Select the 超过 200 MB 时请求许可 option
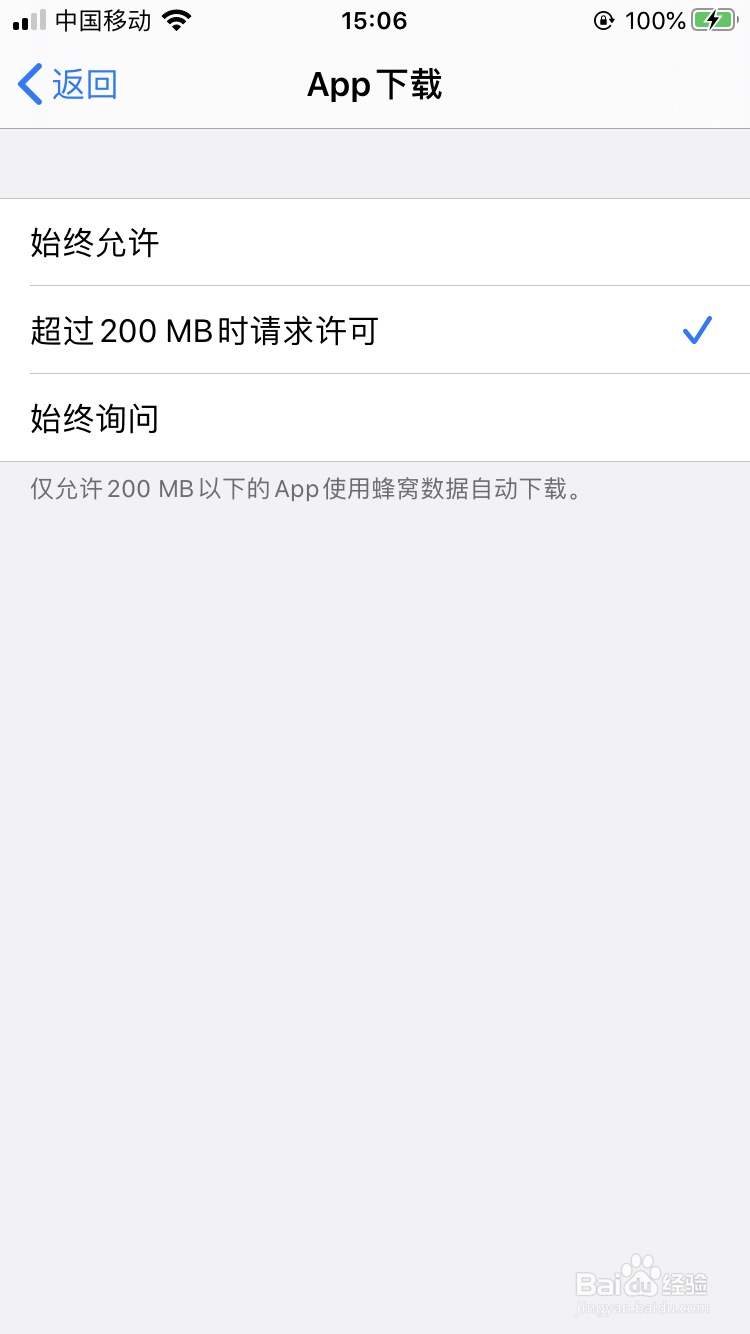Screen dimensions: 750x1334 375,330
